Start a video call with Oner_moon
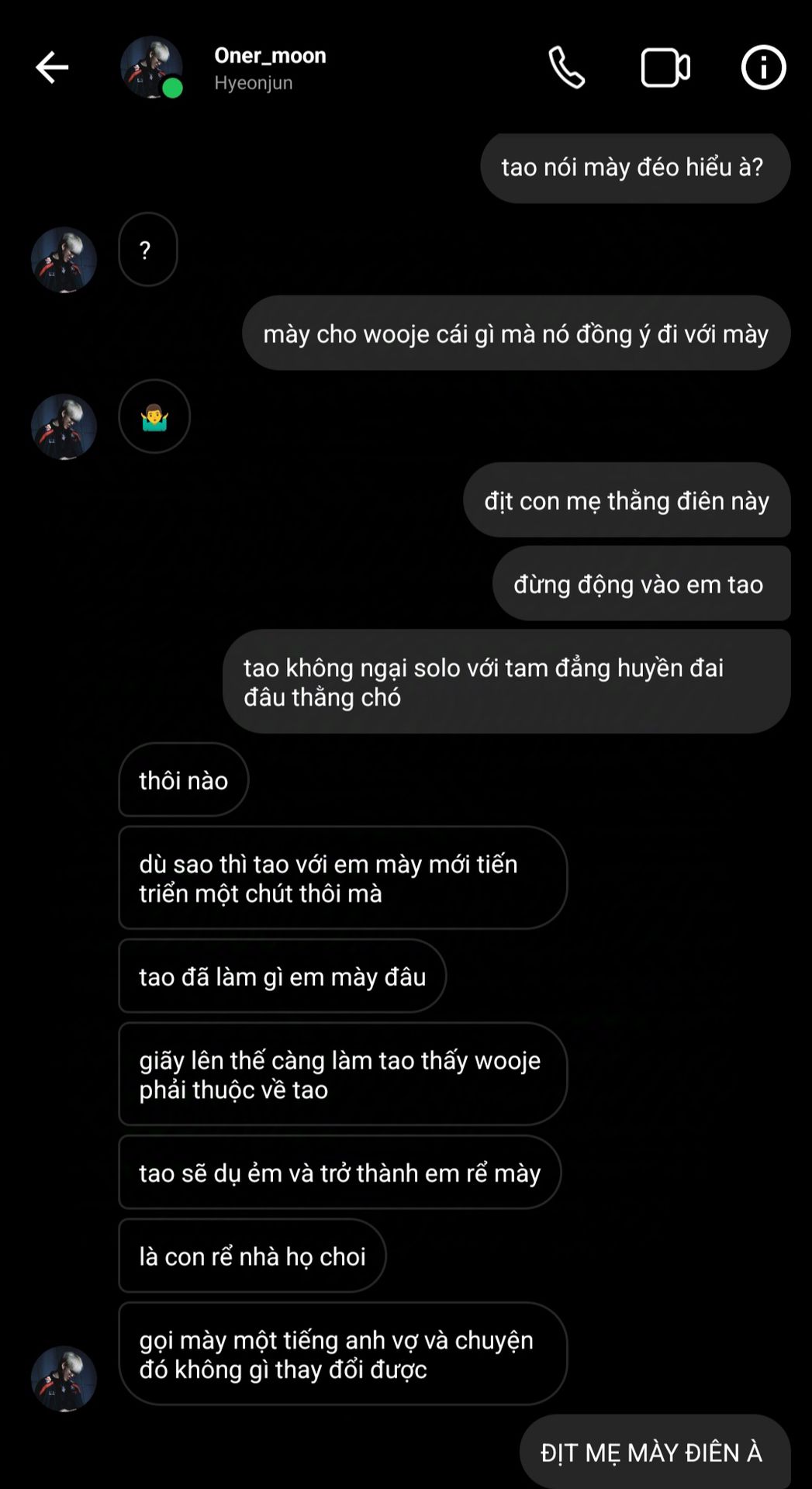This screenshot has width=812, height=1489. point(665,67)
